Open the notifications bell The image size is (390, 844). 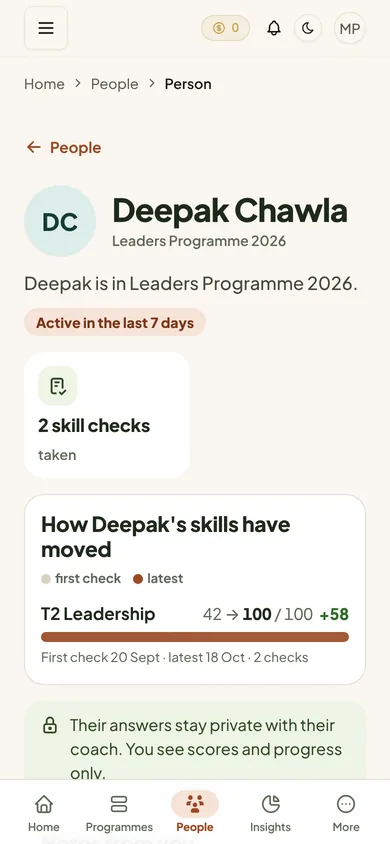point(274,28)
